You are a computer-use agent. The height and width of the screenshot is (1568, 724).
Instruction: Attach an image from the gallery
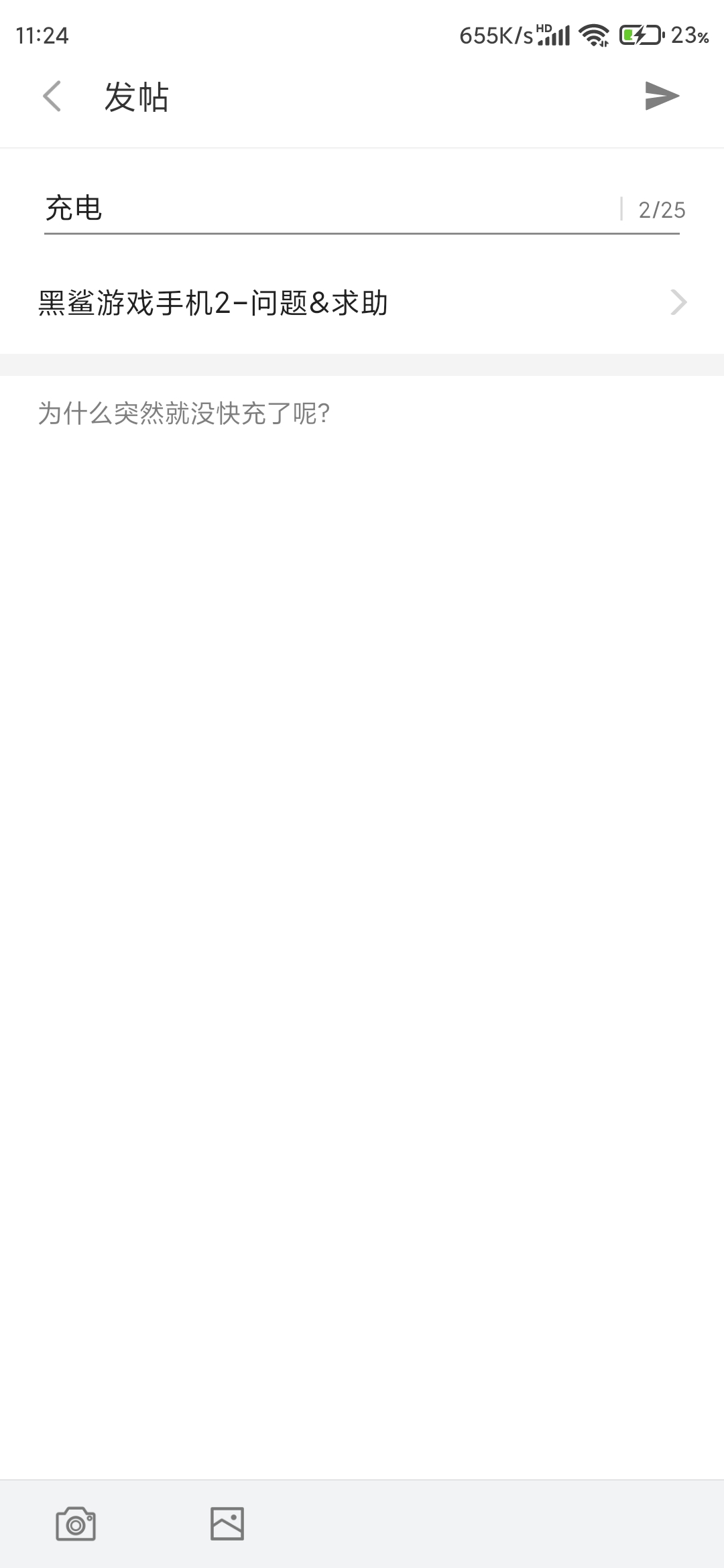pos(227,1524)
